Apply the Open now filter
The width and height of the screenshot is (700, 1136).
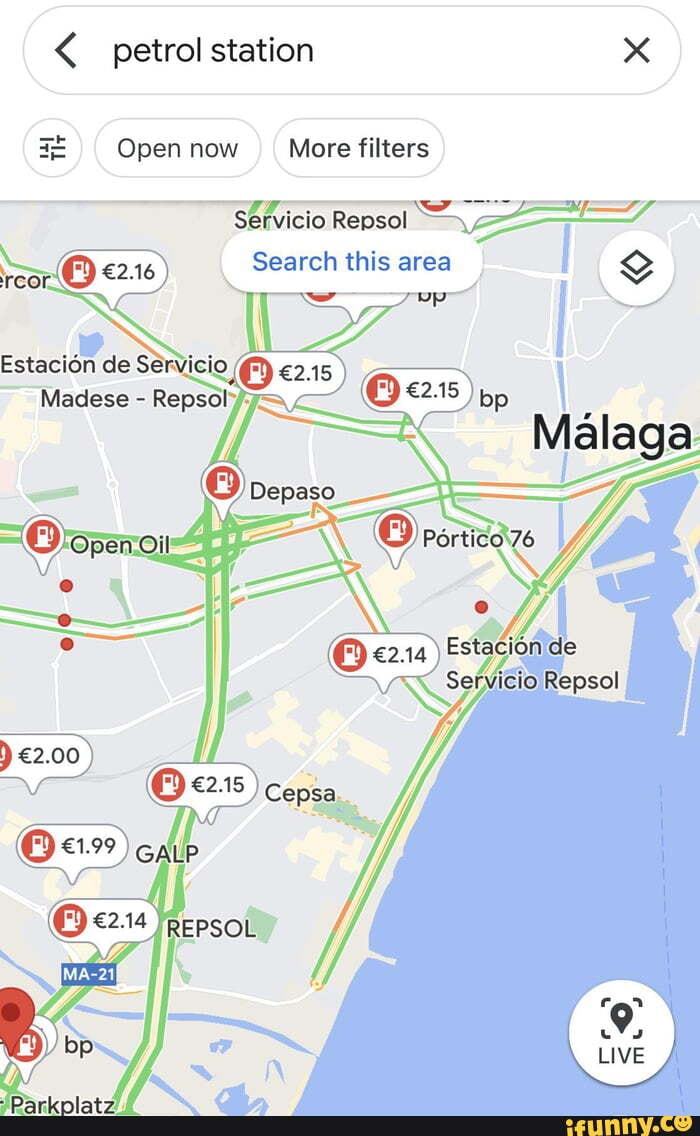pyautogui.click(x=177, y=148)
